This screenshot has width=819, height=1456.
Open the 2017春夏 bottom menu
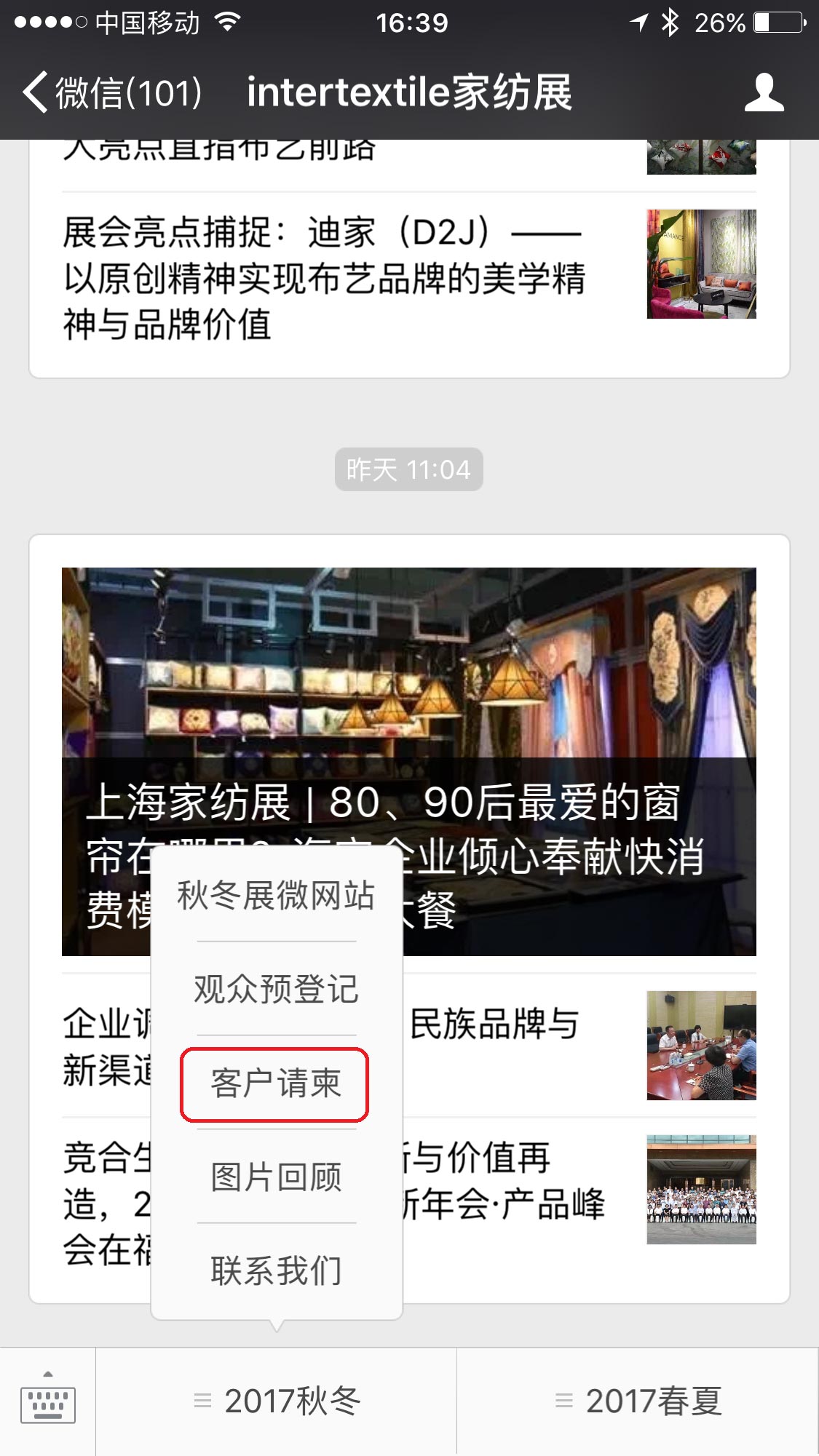(638, 1401)
